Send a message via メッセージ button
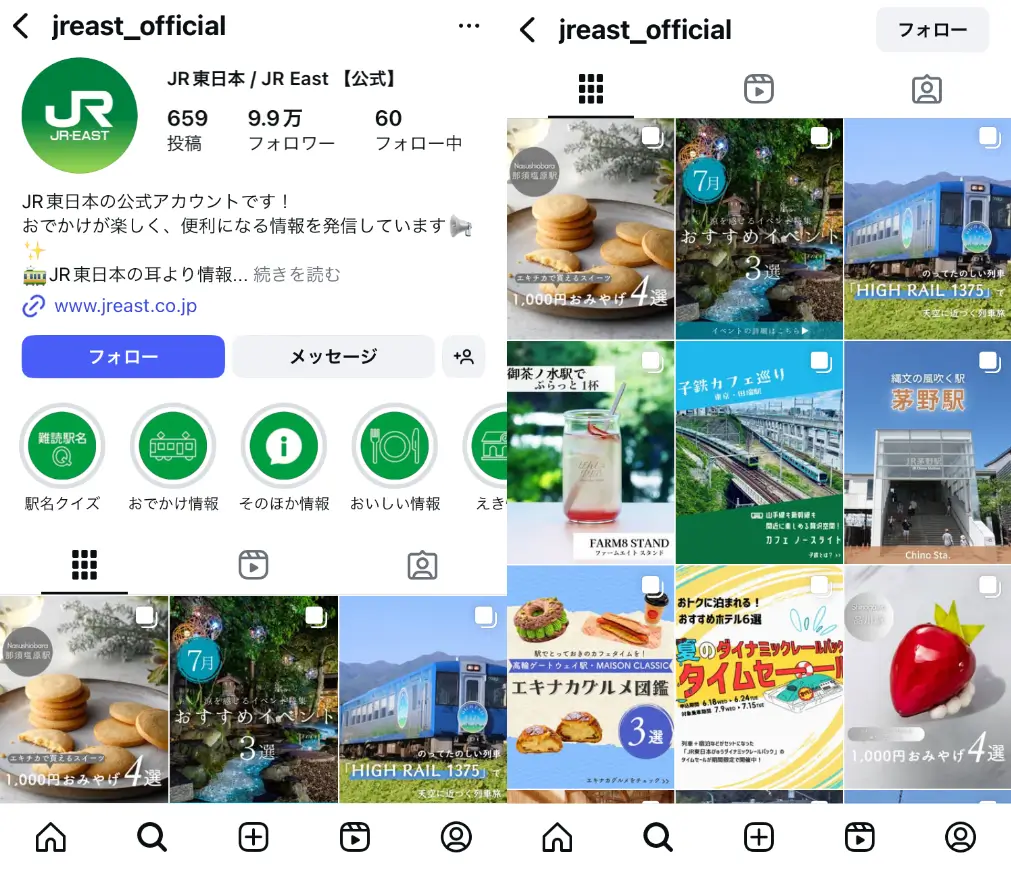 (x=333, y=356)
